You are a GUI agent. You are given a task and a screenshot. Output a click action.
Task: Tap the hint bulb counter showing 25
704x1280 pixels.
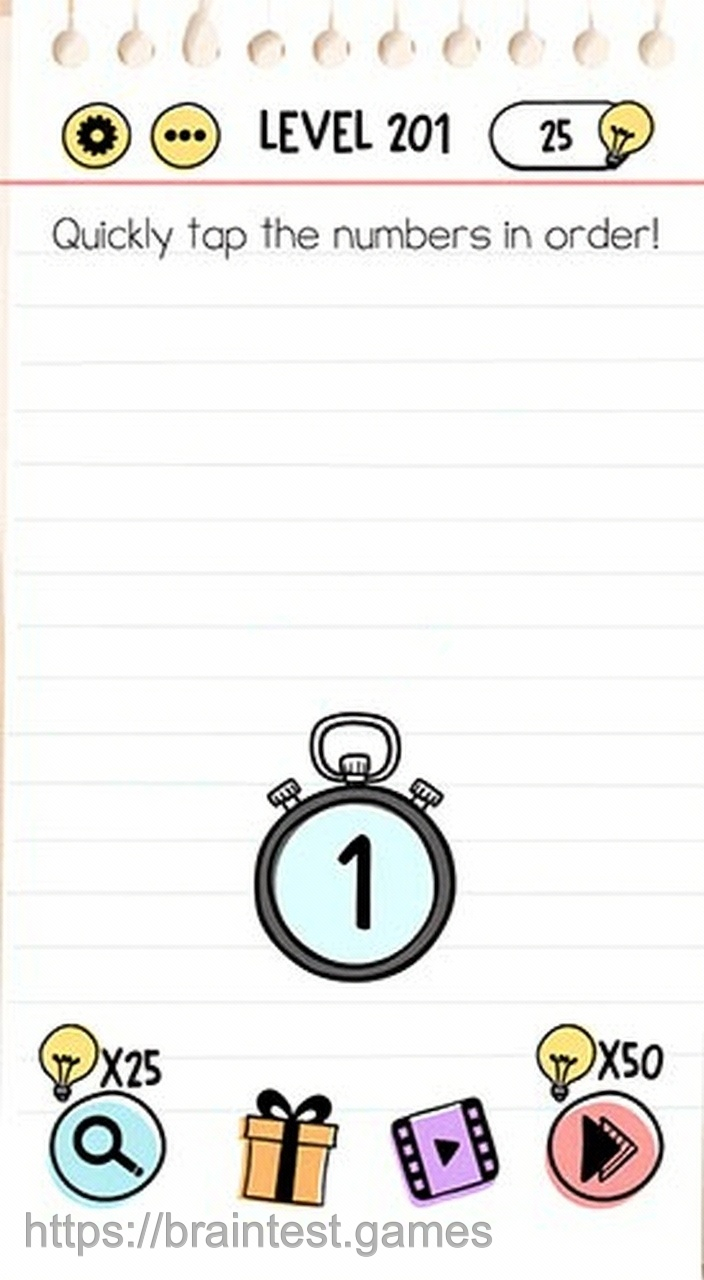click(570, 135)
